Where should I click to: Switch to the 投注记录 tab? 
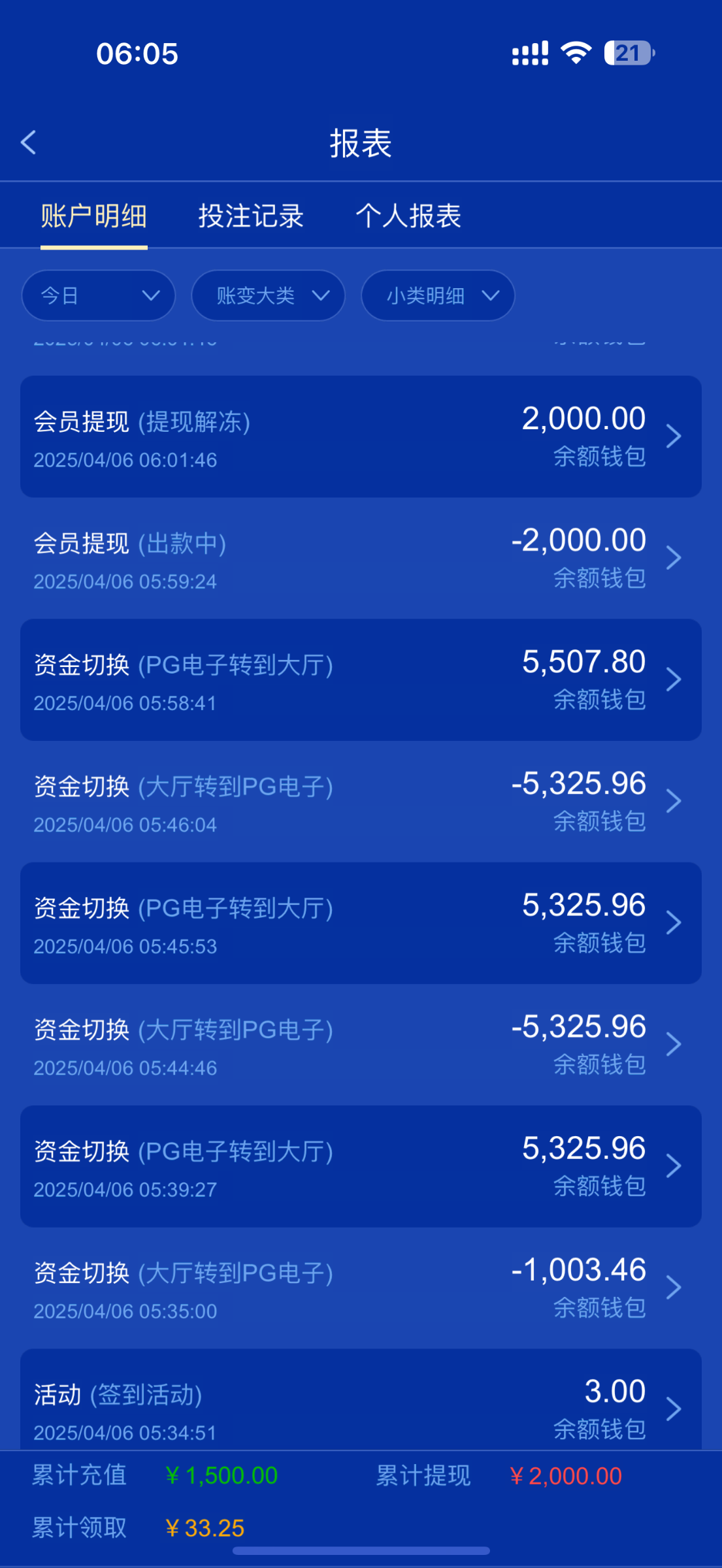[251, 216]
